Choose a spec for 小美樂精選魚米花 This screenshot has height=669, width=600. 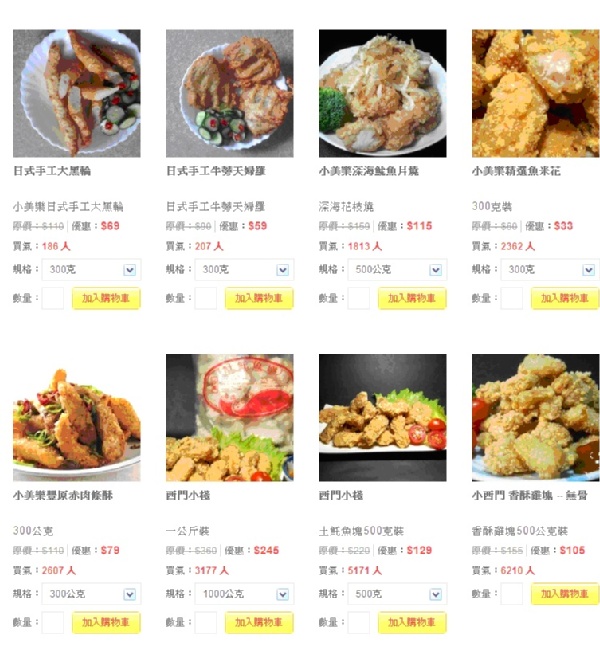(549, 270)
